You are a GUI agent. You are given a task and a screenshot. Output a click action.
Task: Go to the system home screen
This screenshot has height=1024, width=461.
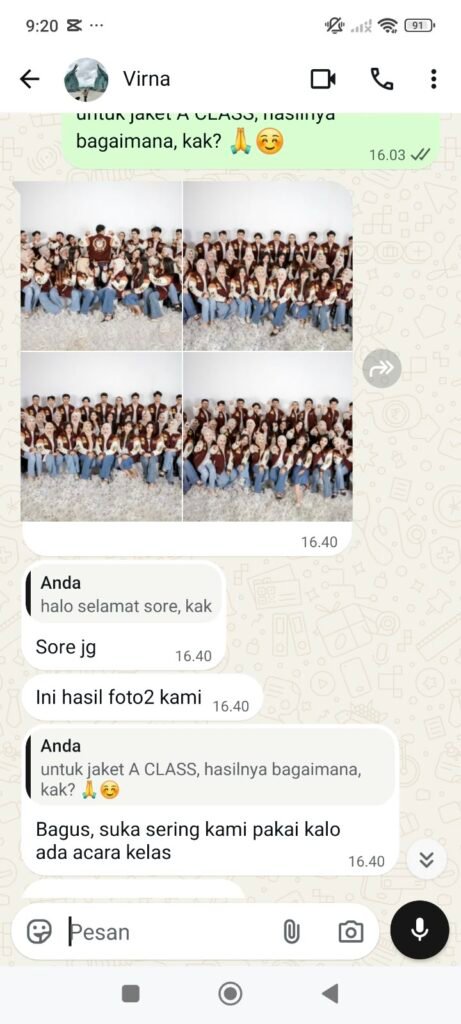pos(230,994)
